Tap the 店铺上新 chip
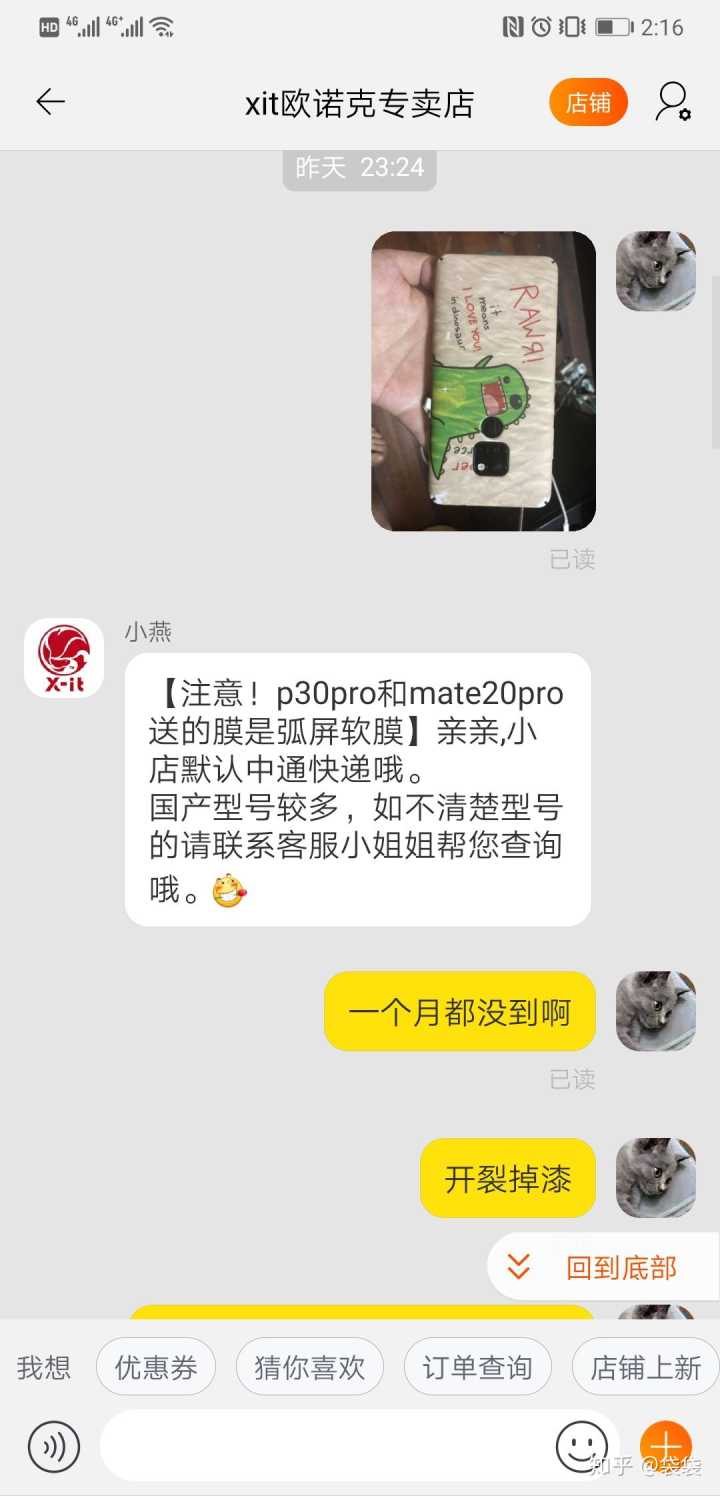 pyautogui.click(x=645, y=1367)
